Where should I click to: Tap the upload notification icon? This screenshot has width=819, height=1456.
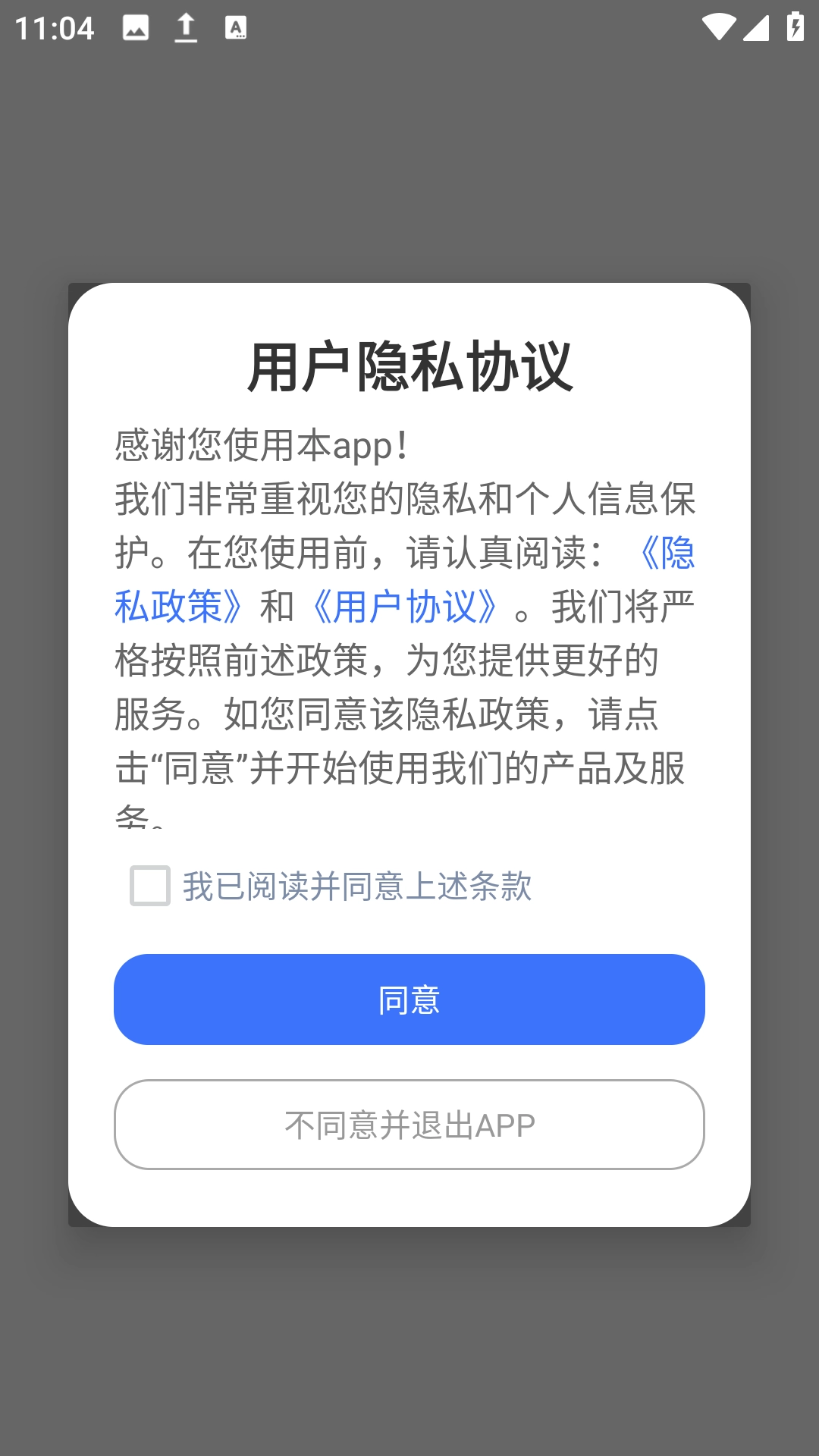(184, 27)
